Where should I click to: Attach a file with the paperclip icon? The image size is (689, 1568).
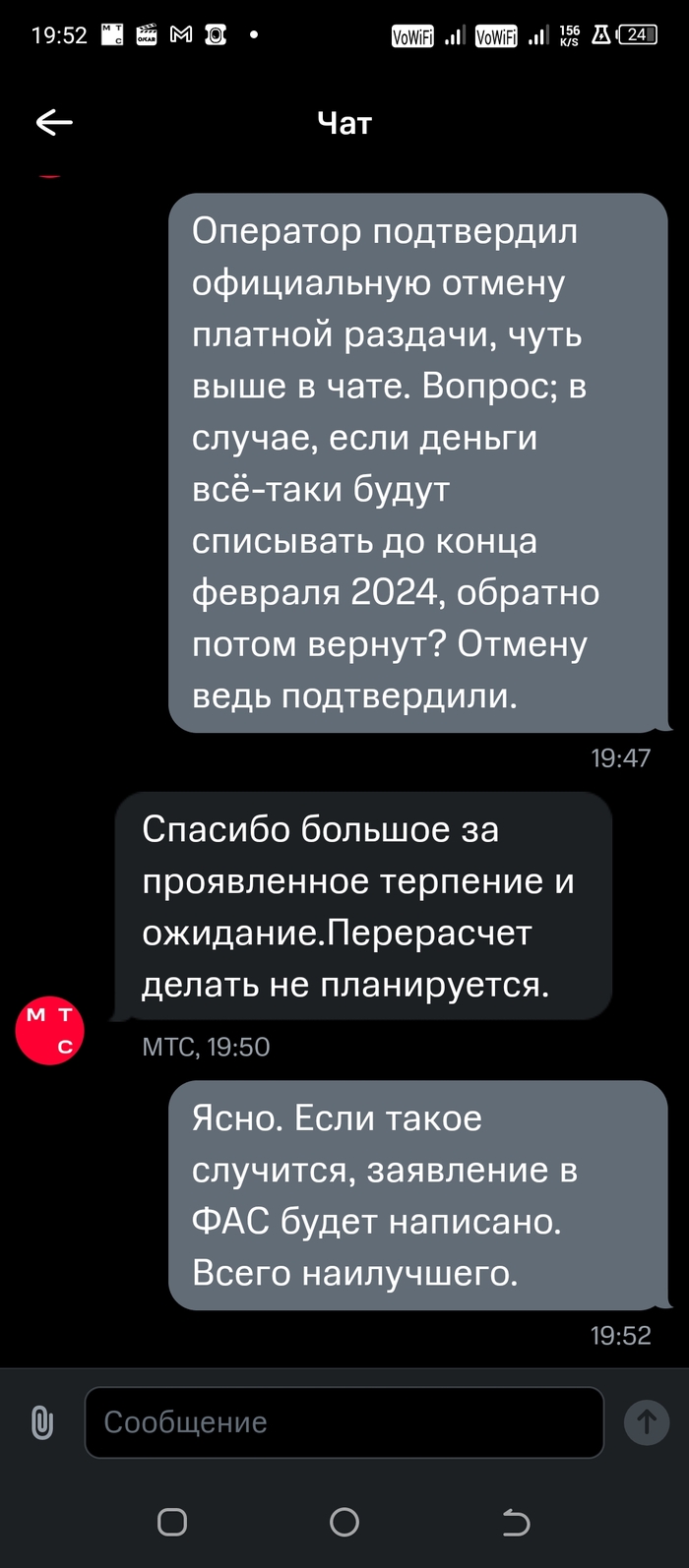41,1422
